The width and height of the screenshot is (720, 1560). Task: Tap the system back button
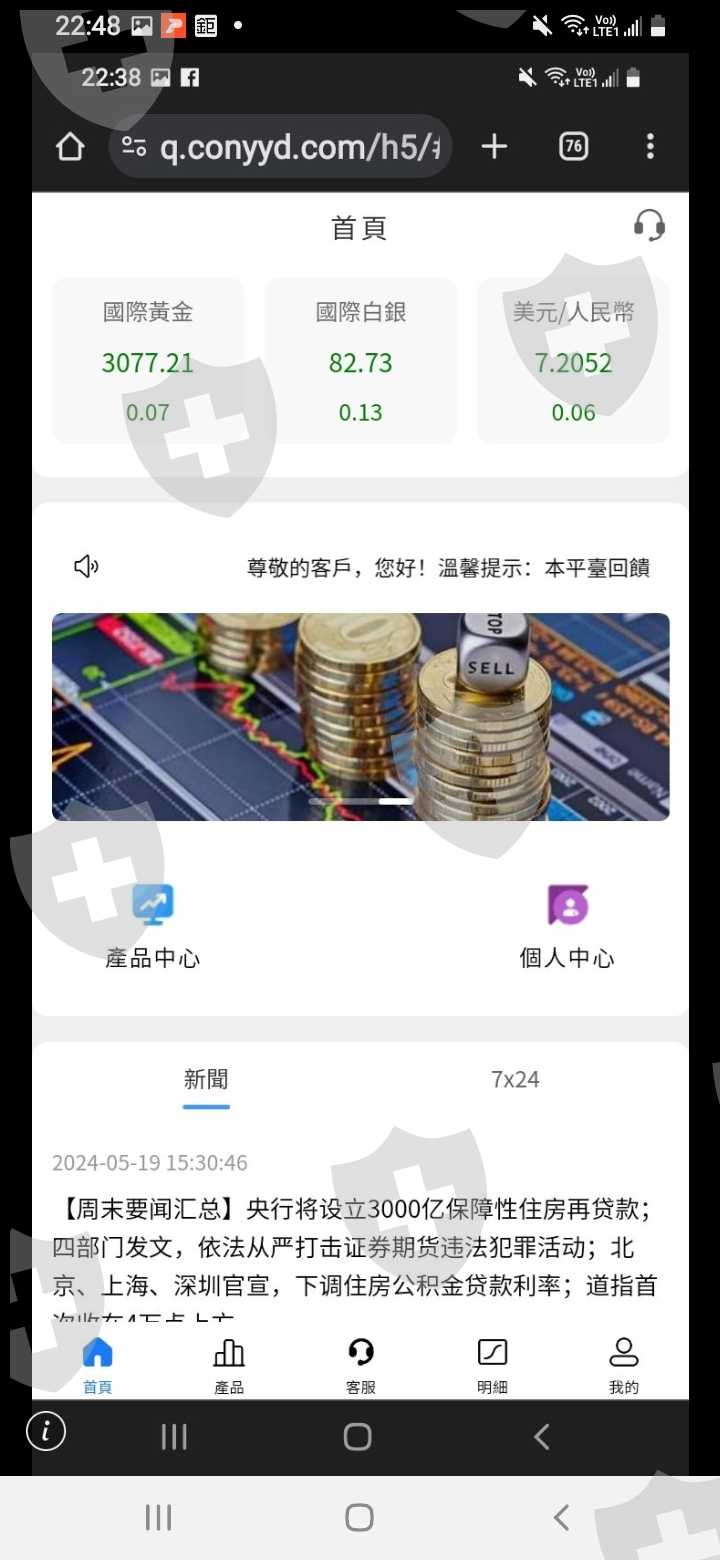coord(561,1517)
